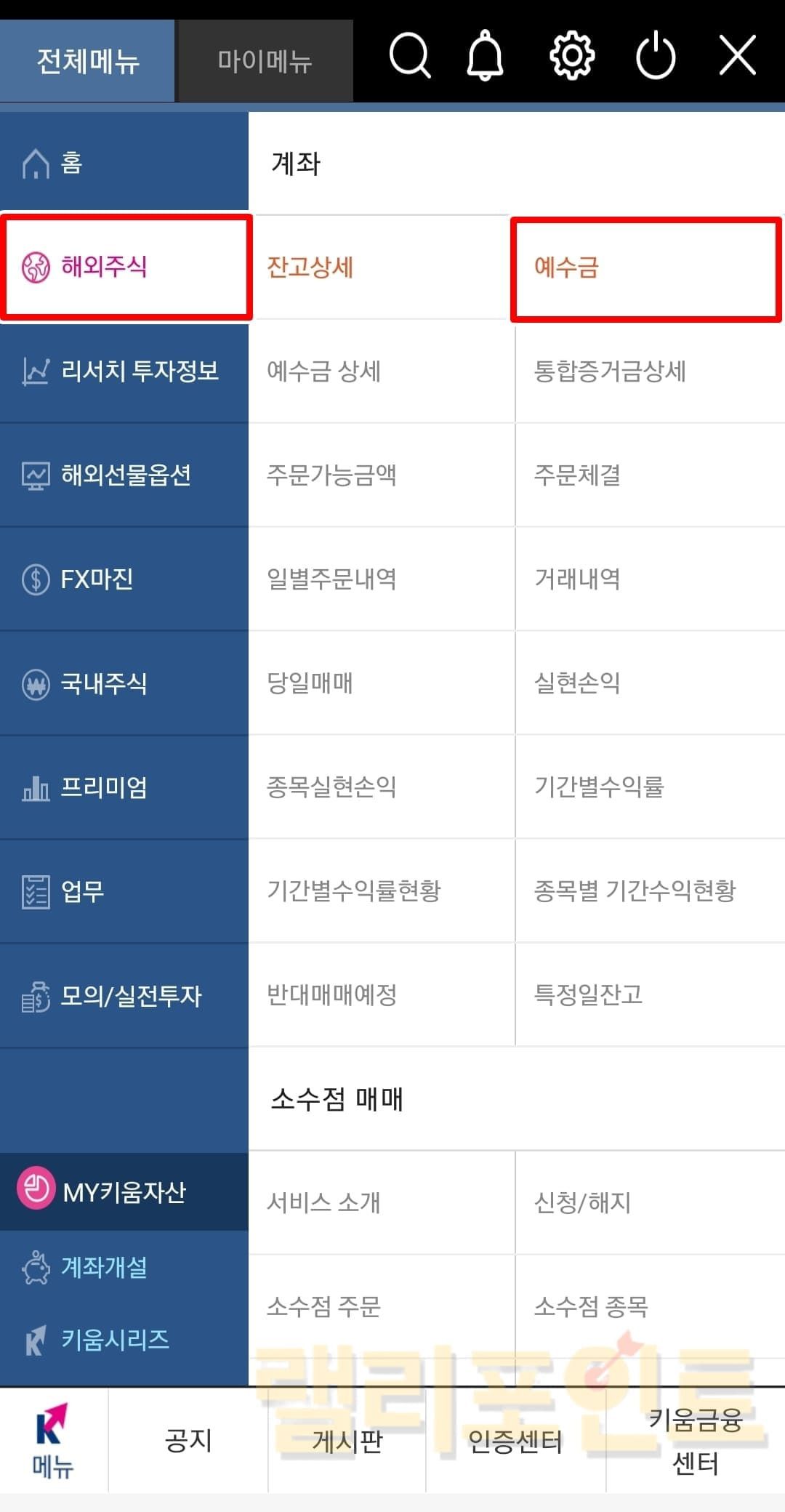Viewport: 785px width, 1512px height.
Task: Open 잔고상세 menu item
Action: pyautogui.click(x=382, y=268)
